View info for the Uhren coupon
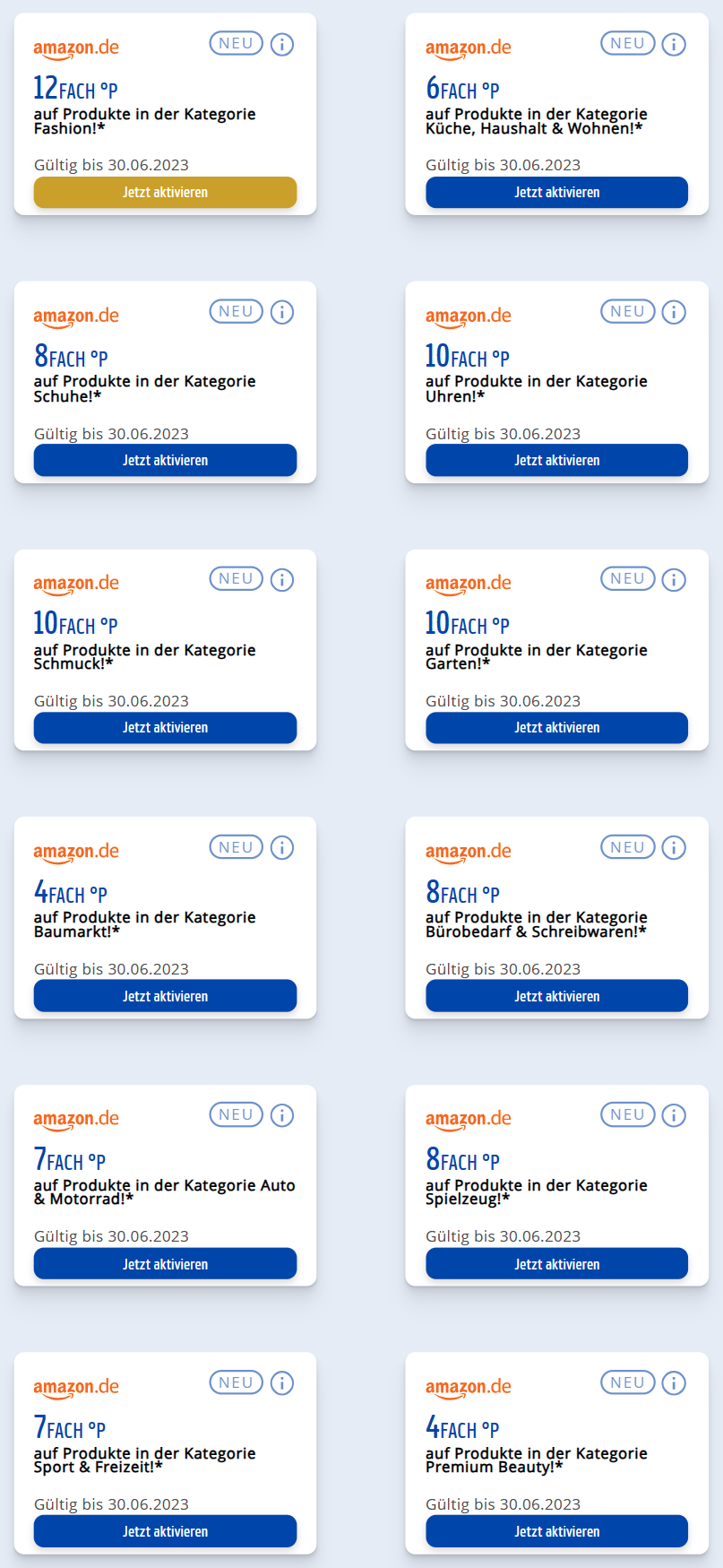The width and height of the screenshot is (723, 1568). tap(674, 312)
